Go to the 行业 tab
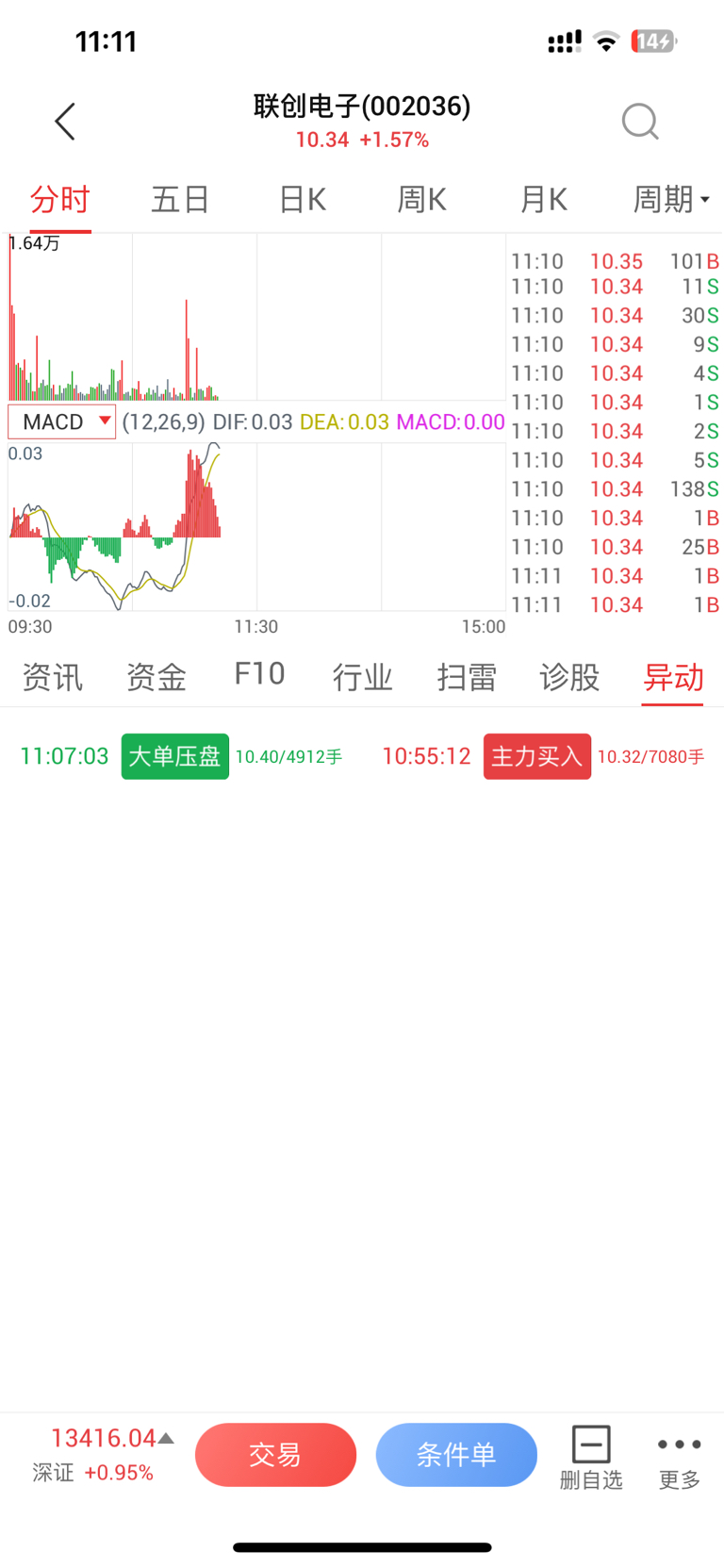 (362, 677)
